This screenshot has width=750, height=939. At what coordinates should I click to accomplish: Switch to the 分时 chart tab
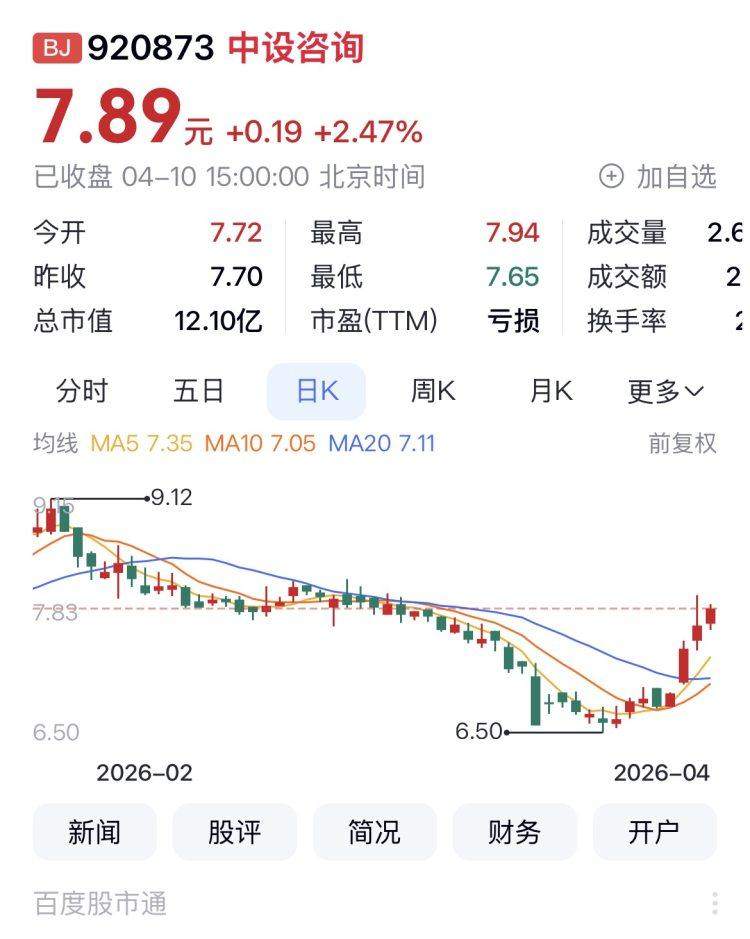click(x=82, y=391)
